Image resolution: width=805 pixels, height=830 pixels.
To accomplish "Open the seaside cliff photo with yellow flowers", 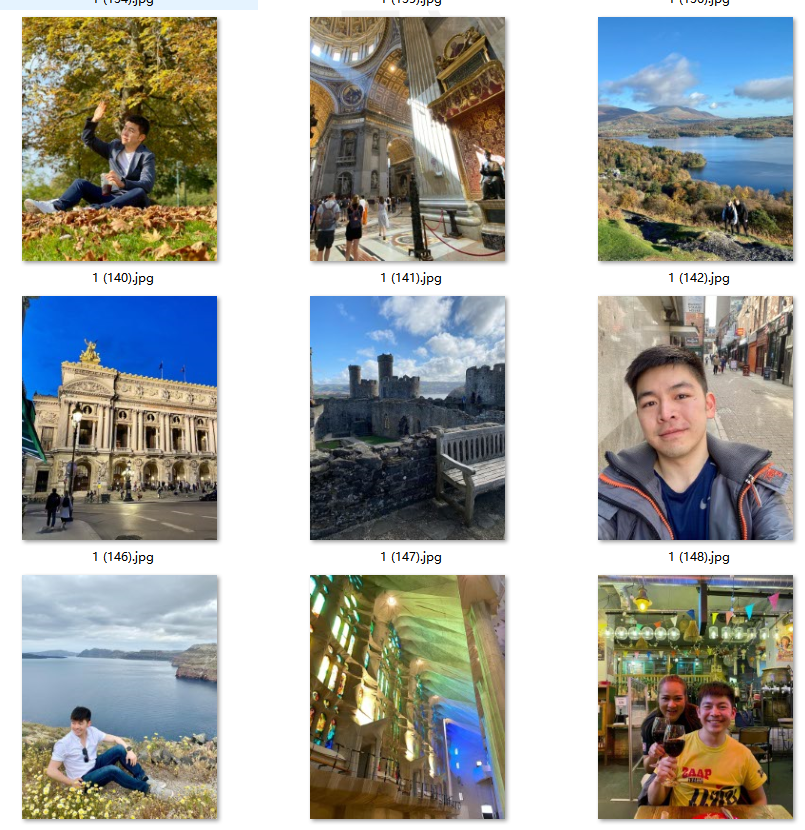I will pyautogui.click(x=120, y=697).
